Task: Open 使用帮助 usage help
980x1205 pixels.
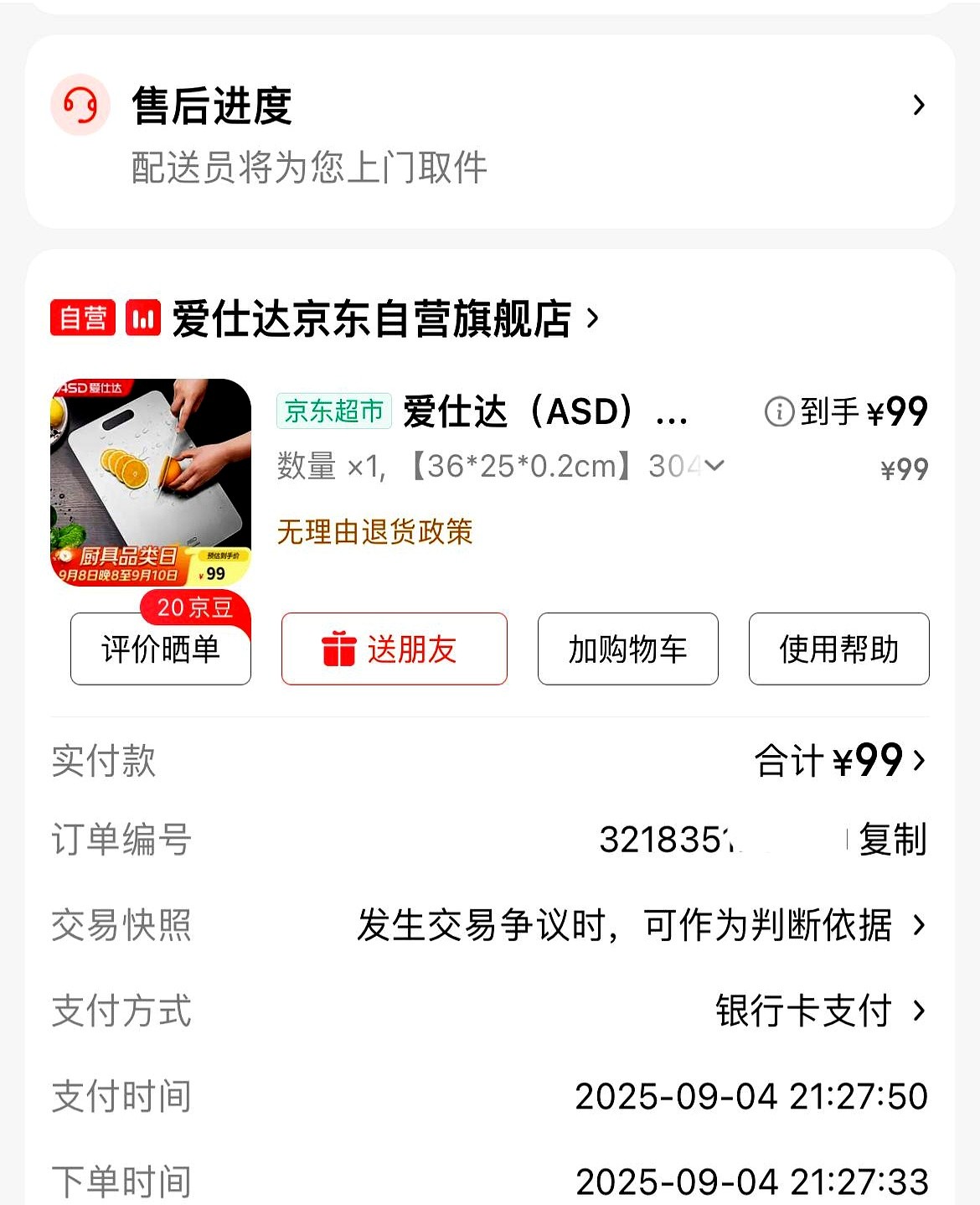Action: (x=838, y=649)
